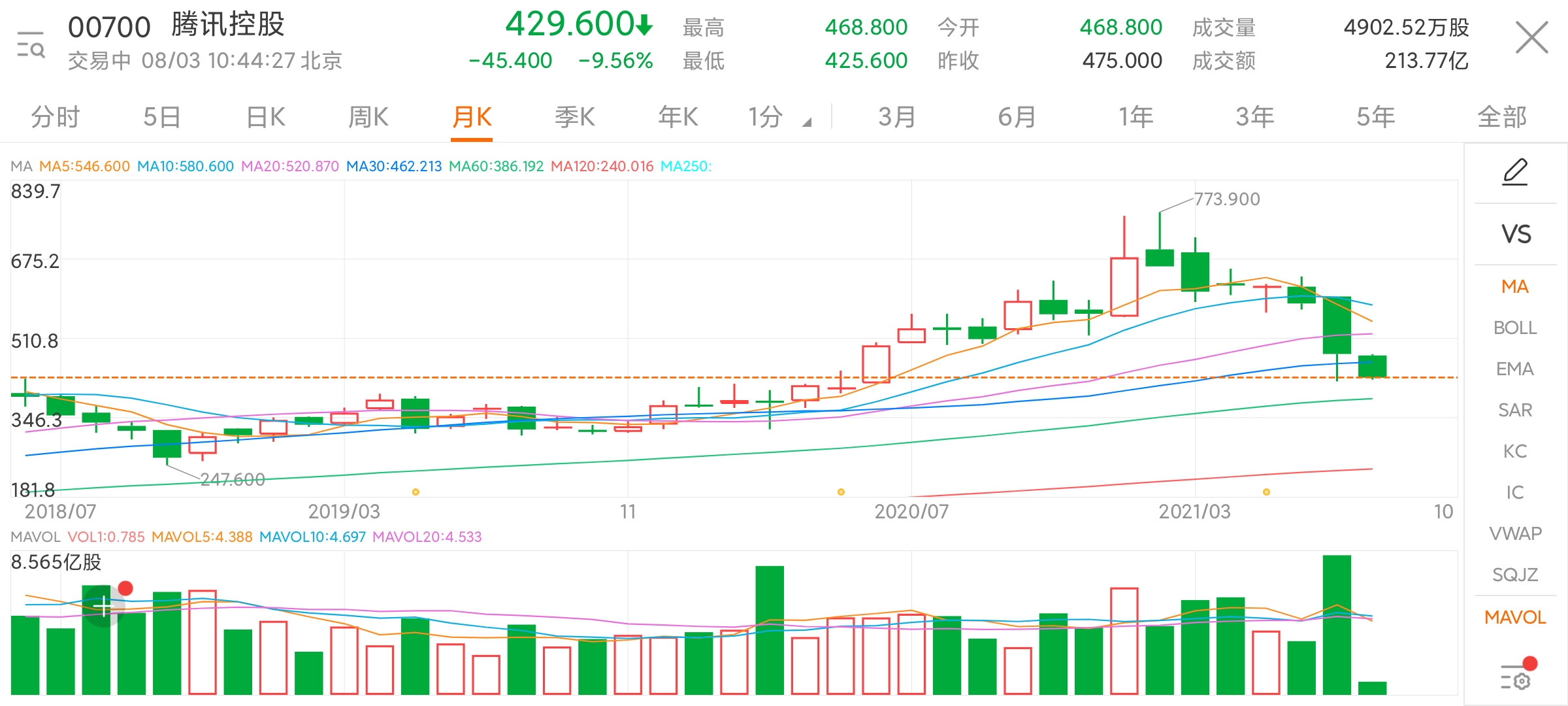Close the landscape chart view

pyautogui.click(x=1531, y=37)
